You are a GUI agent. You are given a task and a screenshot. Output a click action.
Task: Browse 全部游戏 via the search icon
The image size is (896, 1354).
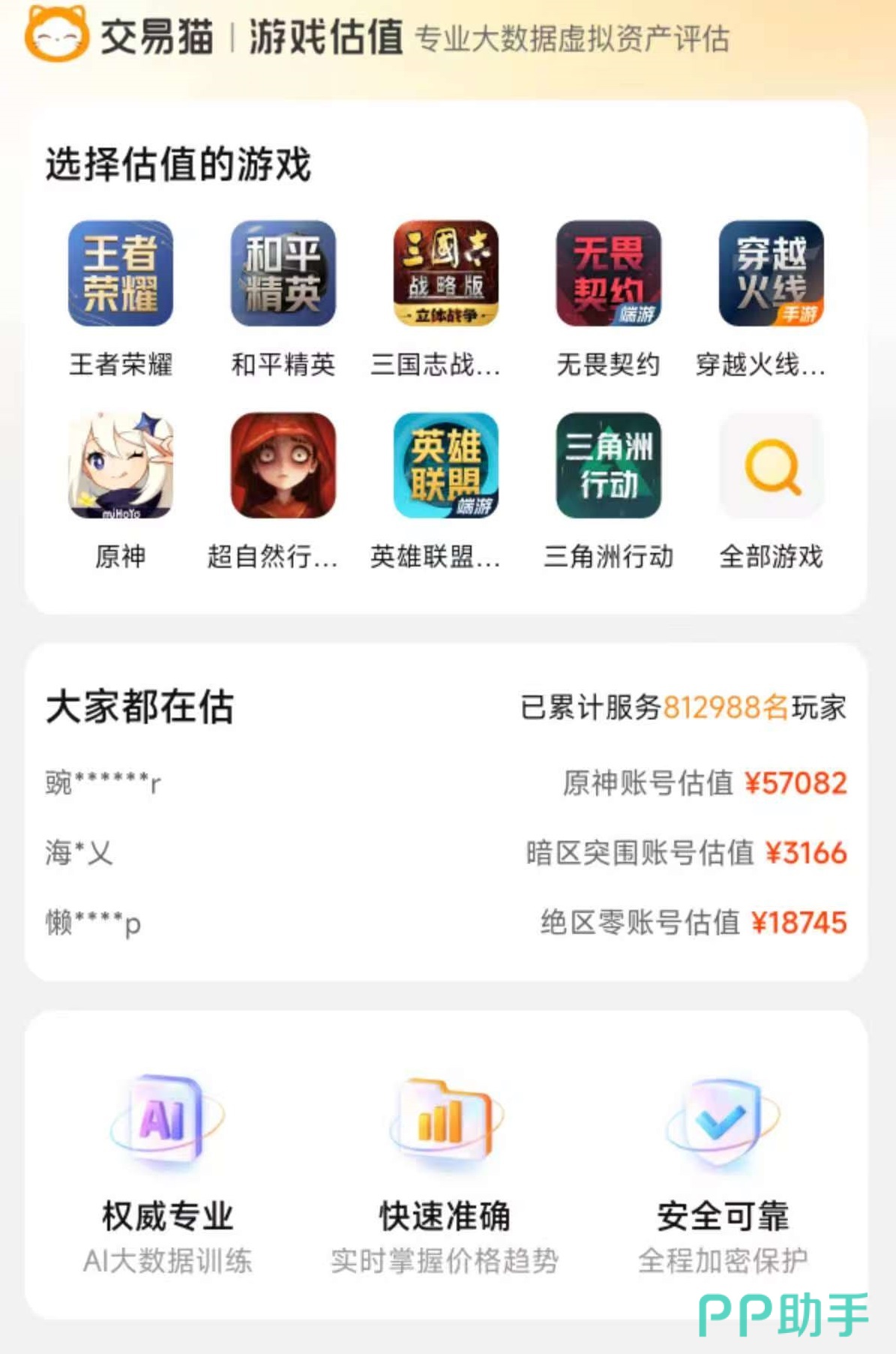pos(771,466)
